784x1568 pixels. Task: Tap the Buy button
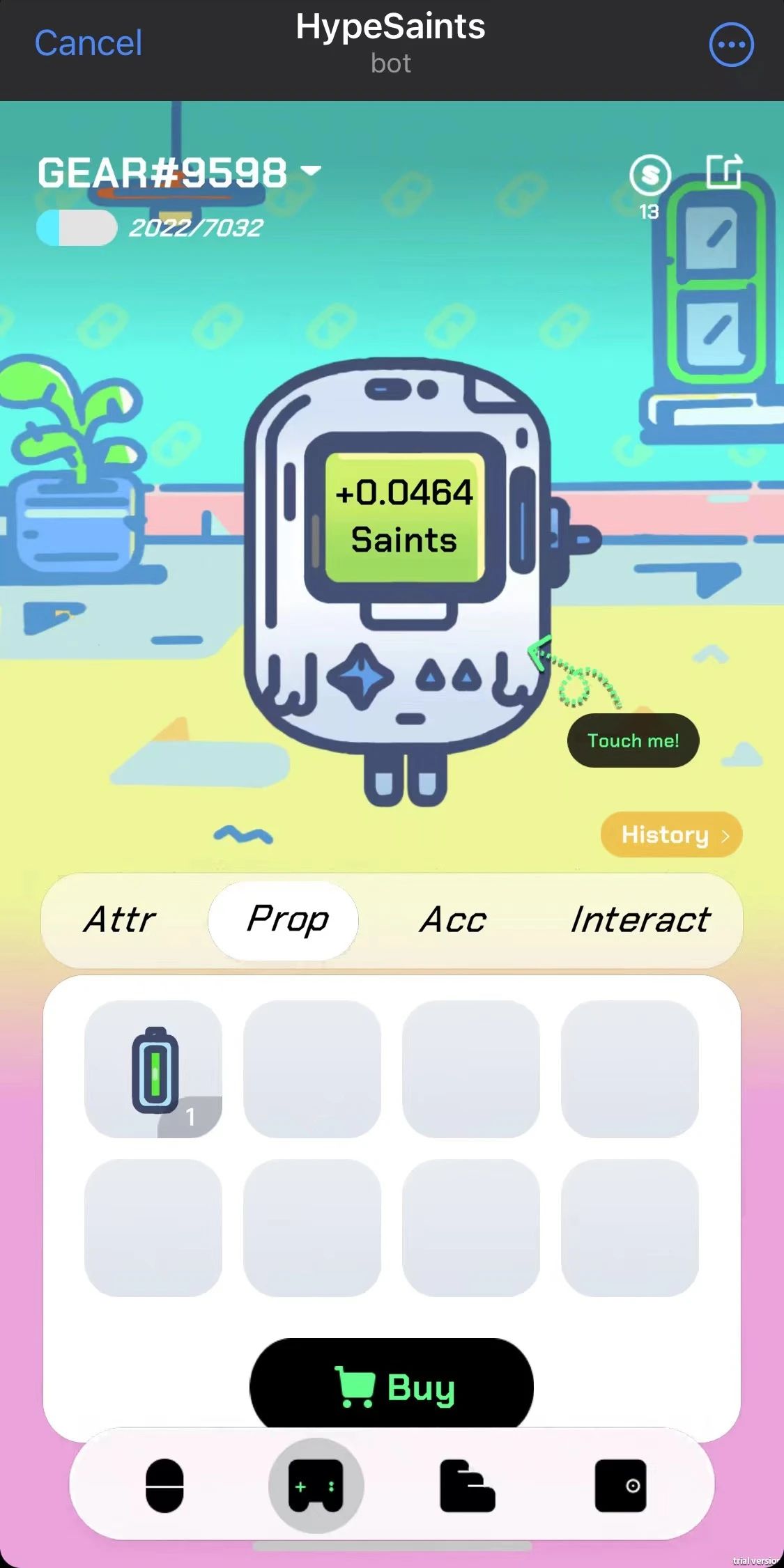[392, 1386]
